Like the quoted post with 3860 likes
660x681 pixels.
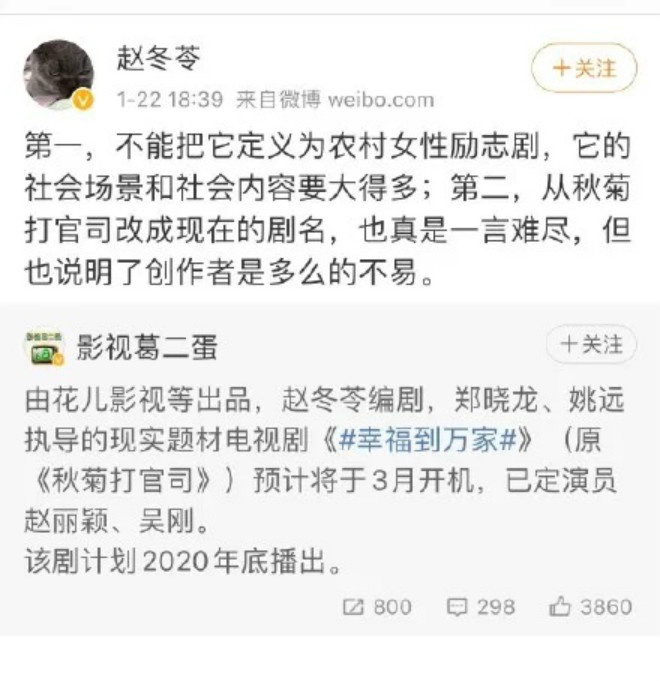point(590,606)
